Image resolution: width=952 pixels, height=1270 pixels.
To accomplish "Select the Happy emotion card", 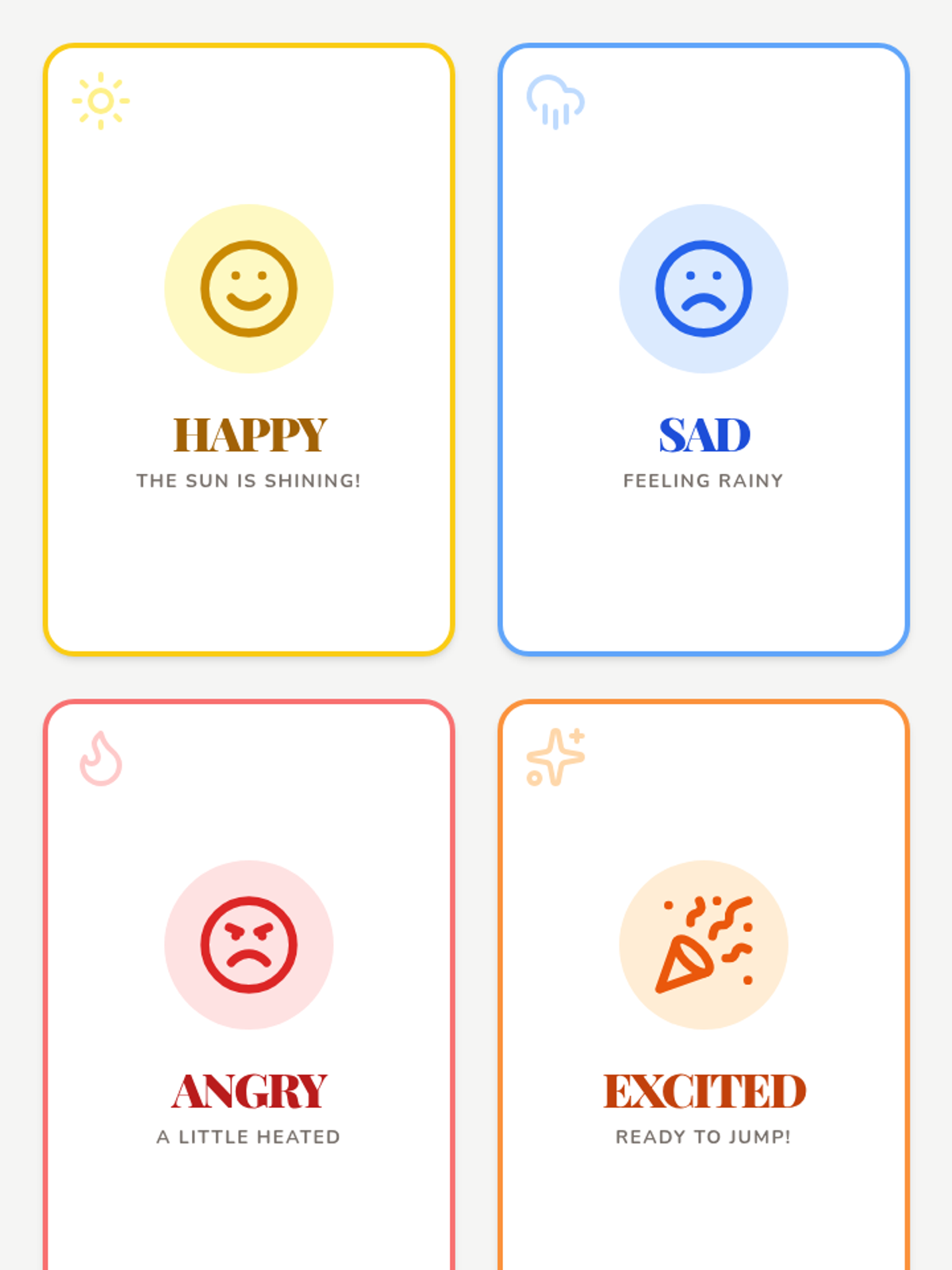I will click(x=249, y=349).
